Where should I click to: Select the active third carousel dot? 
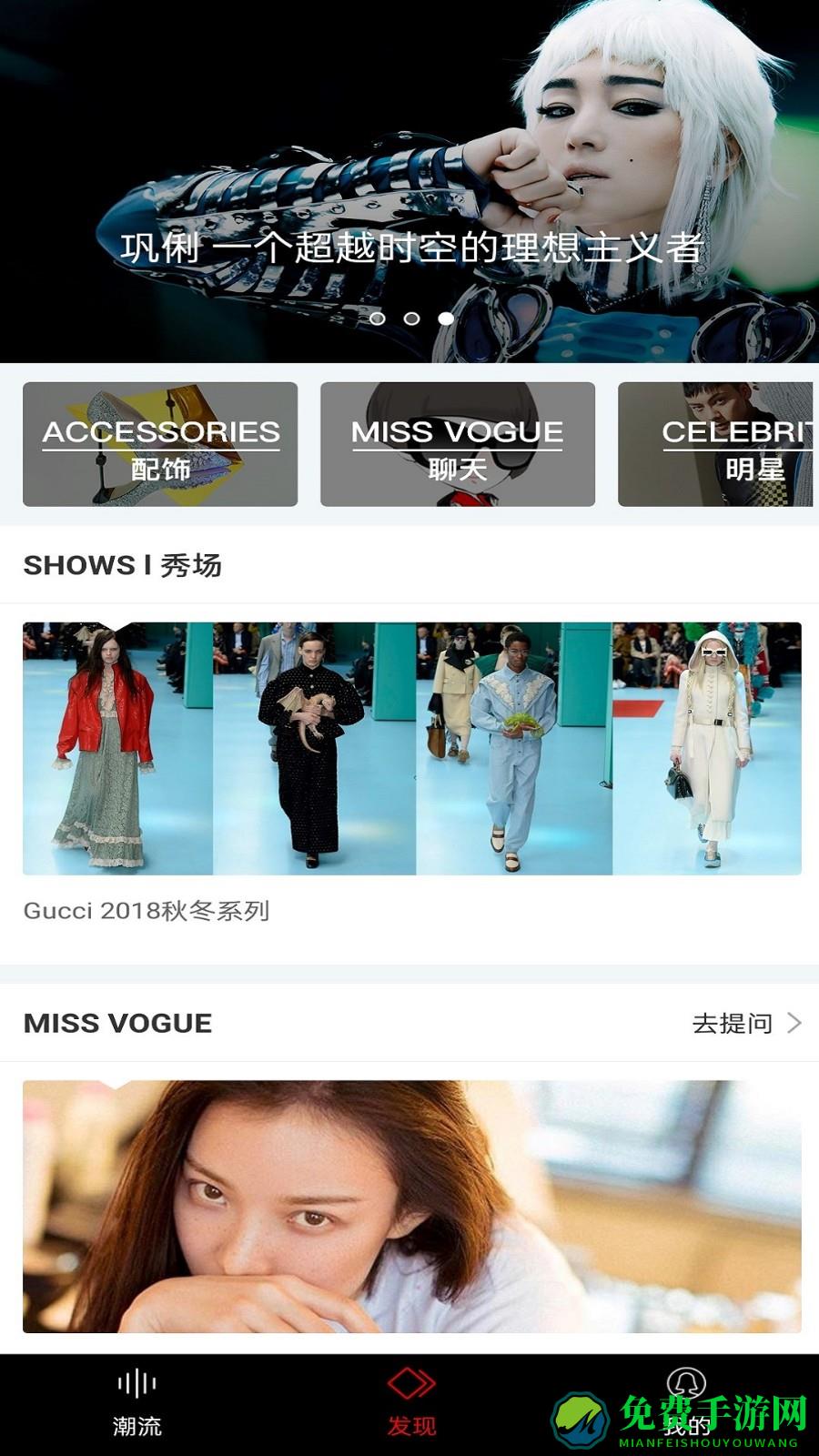click(447, 318)
